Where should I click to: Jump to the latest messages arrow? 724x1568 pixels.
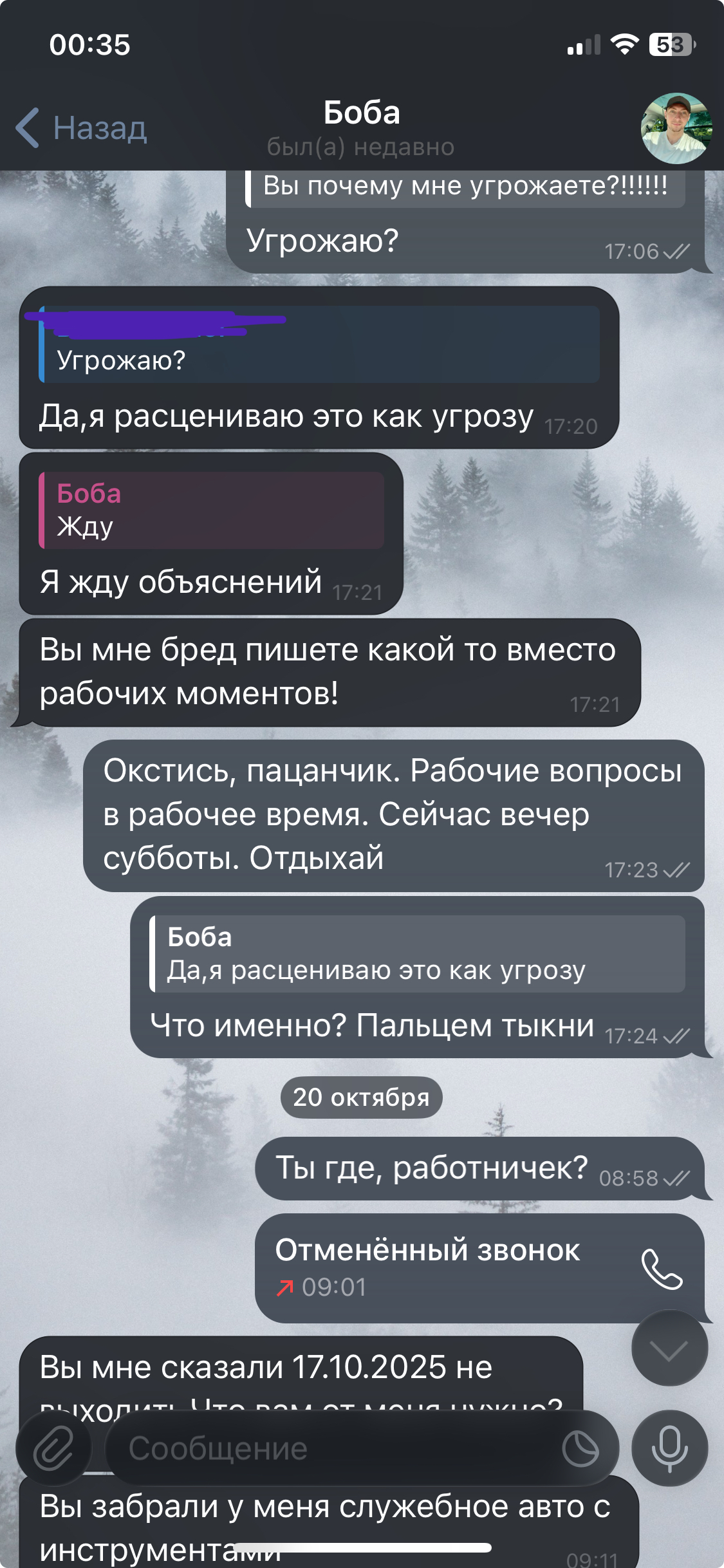(x=669, y=1348)
